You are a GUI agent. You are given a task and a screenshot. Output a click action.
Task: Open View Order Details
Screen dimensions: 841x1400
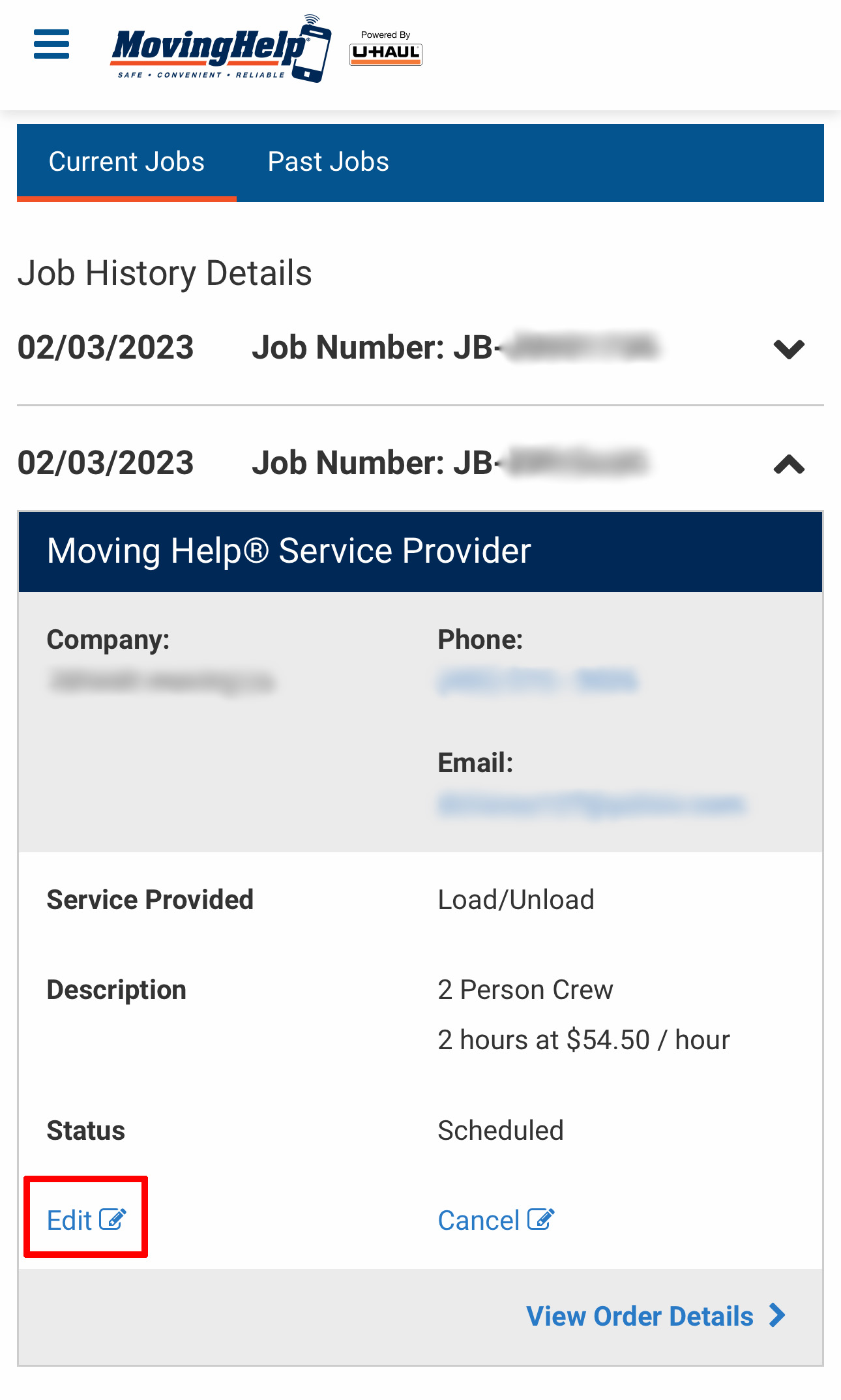click(x=655, y=1316)
